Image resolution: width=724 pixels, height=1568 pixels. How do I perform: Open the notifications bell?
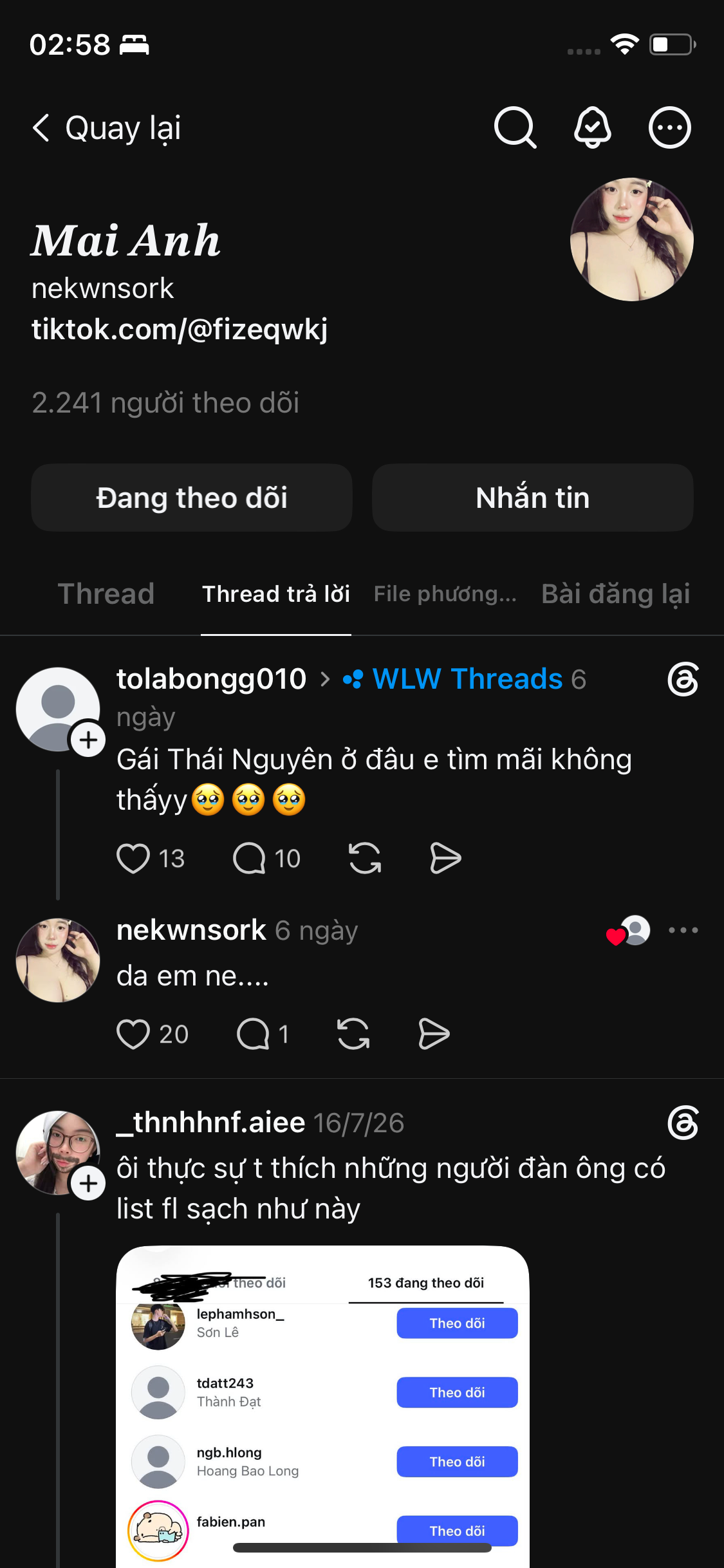pyautogui.click(x=592, y=127)
